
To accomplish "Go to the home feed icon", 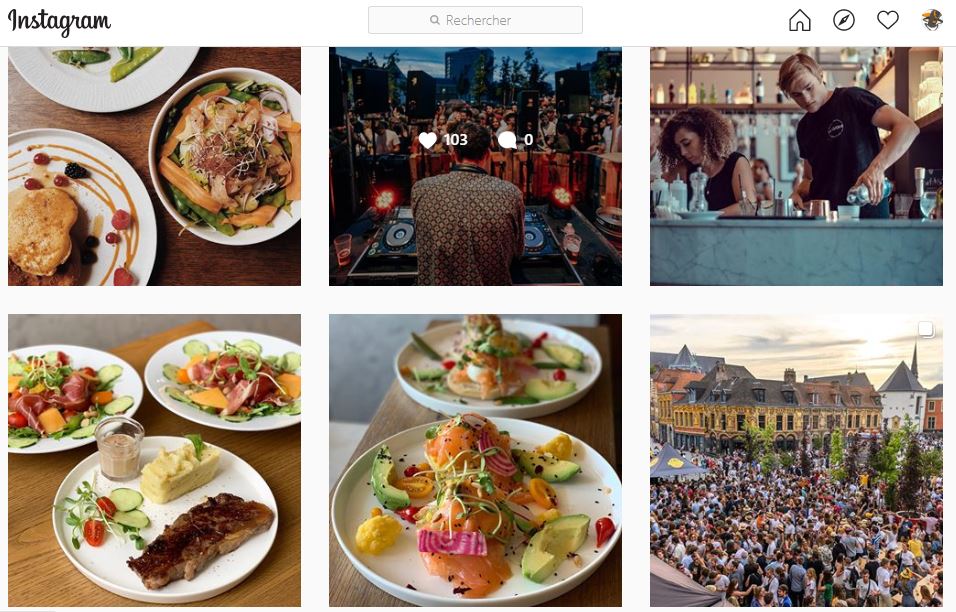I will 799,20.
